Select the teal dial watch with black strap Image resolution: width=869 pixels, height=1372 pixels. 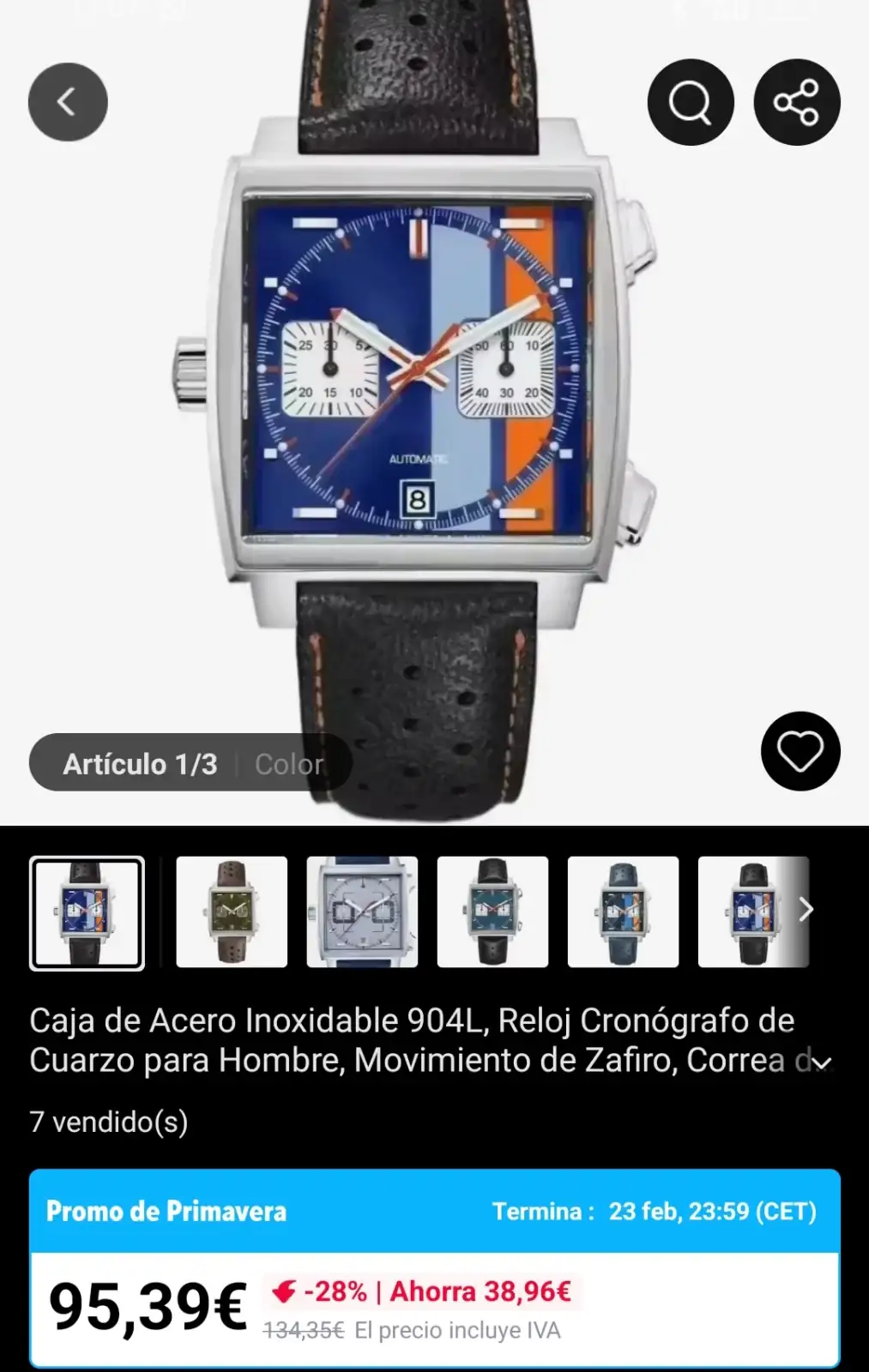click(492, 912)
